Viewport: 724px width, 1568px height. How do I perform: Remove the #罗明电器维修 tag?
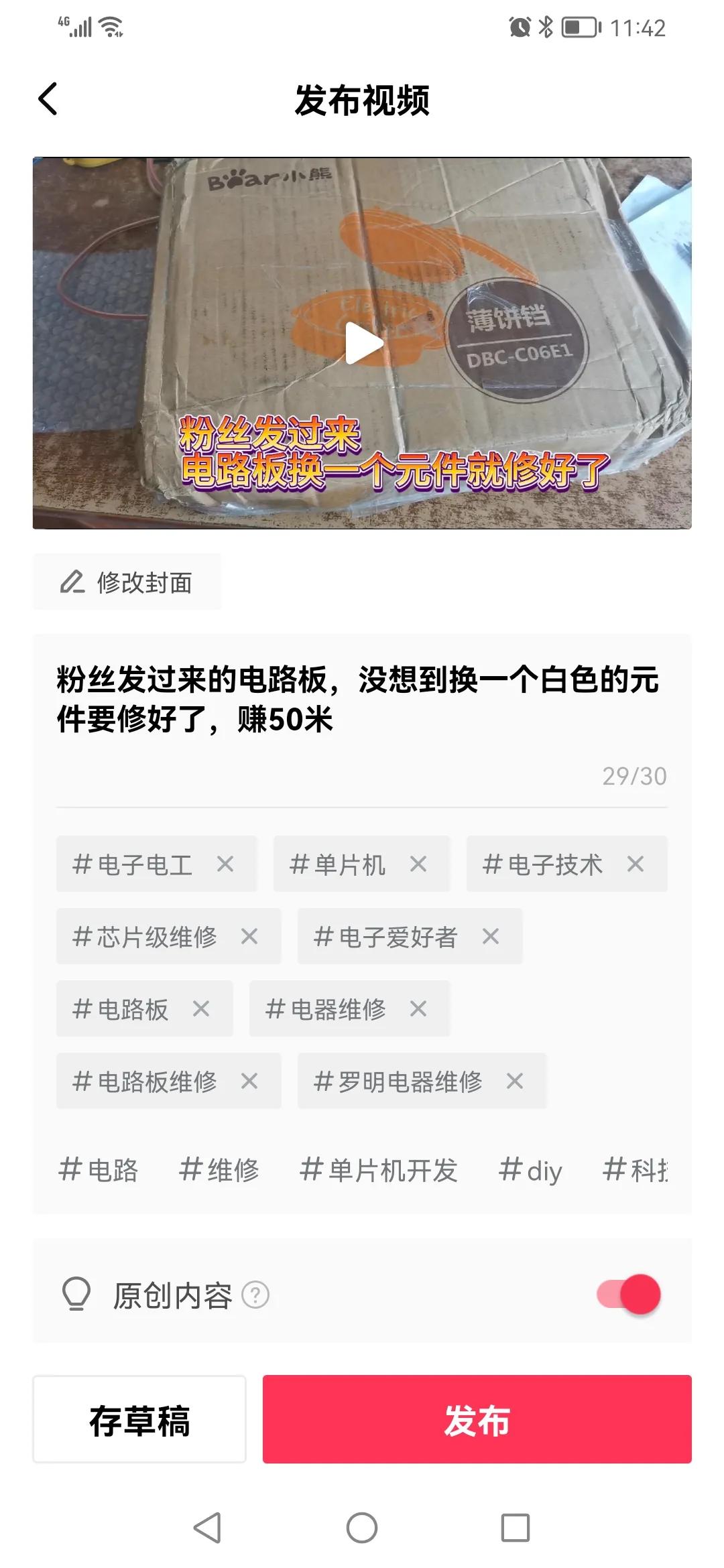click(515, 1081)
